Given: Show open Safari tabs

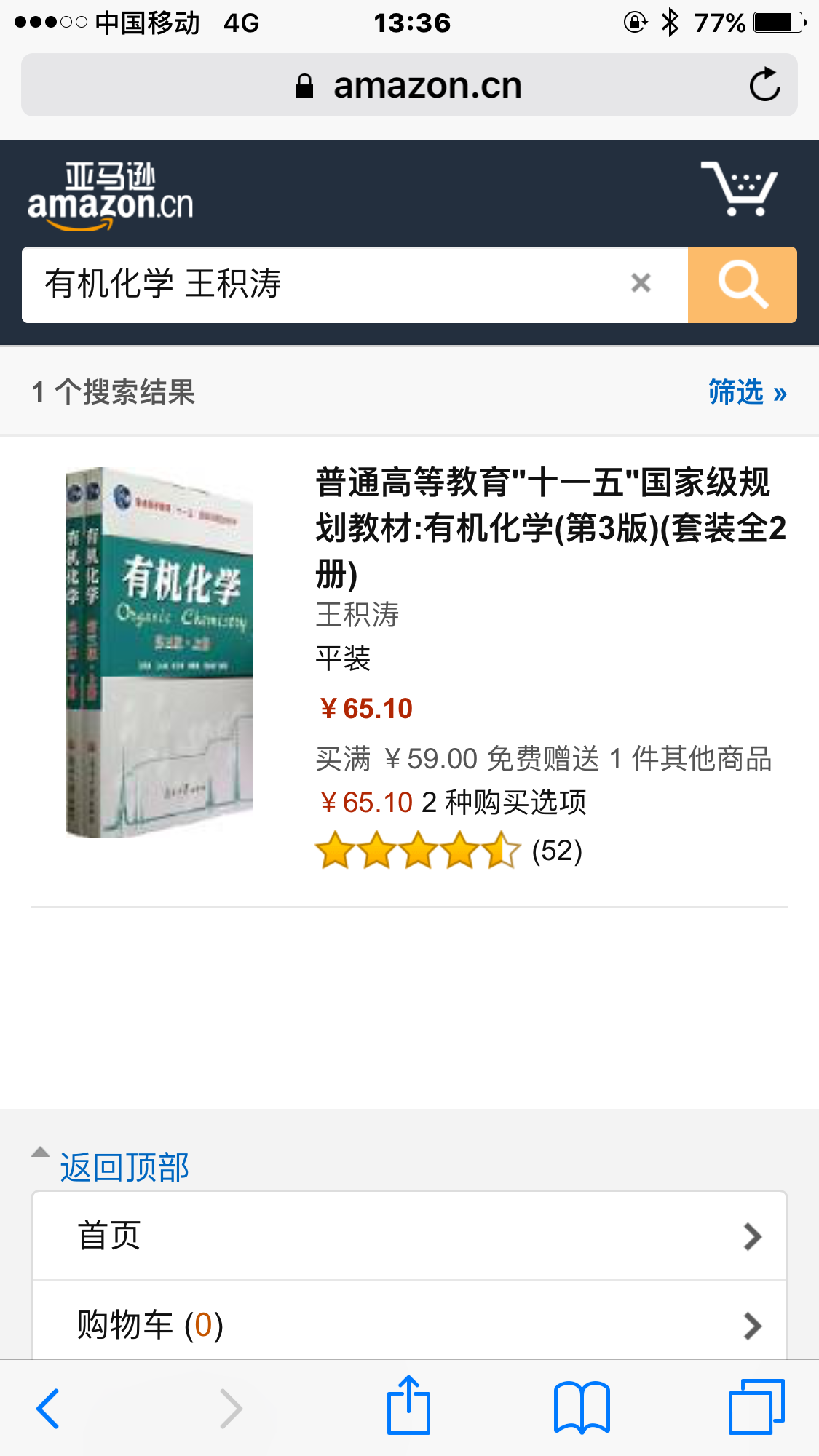Looking at the screenshot, I should coord(756,1407).
